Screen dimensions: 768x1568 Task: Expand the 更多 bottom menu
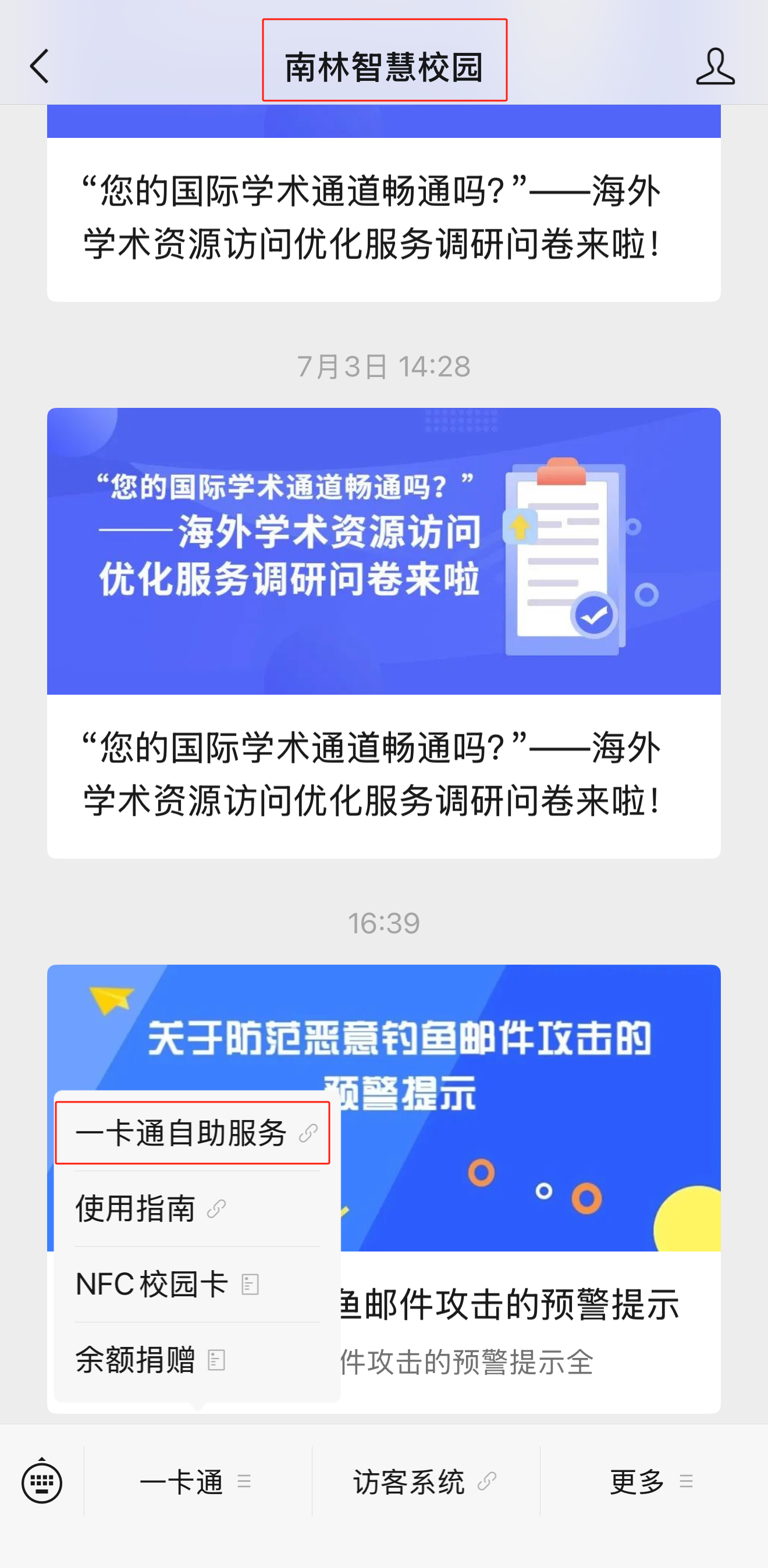click(x=651, y=1481)
